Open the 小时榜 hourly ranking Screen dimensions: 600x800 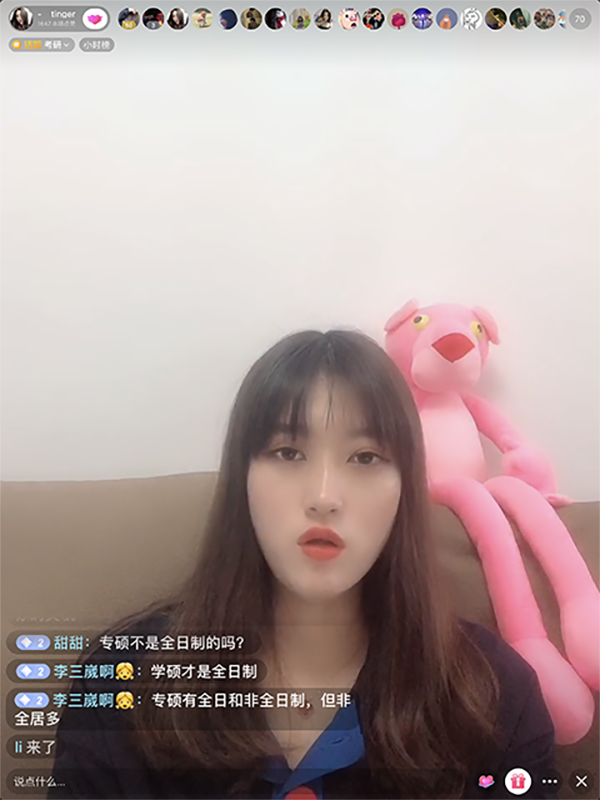[96, 45]
